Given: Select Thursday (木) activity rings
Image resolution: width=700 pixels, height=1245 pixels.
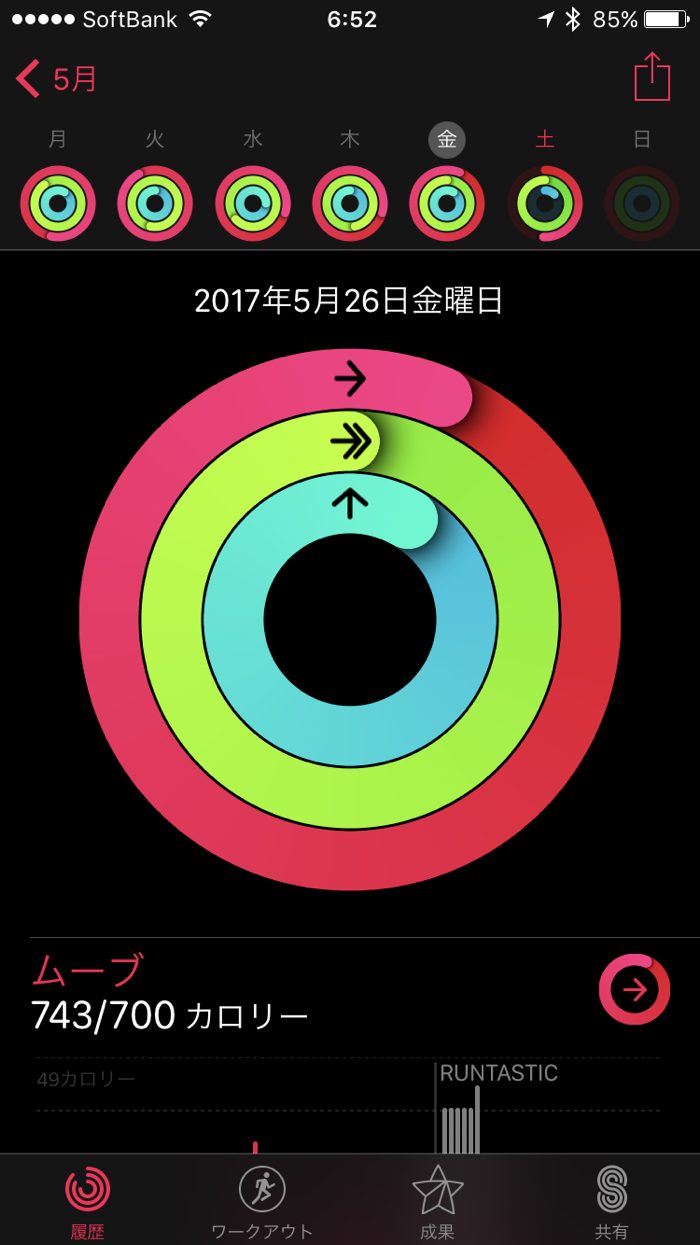Looking at the screenshot, I should [x=349, y=203].
